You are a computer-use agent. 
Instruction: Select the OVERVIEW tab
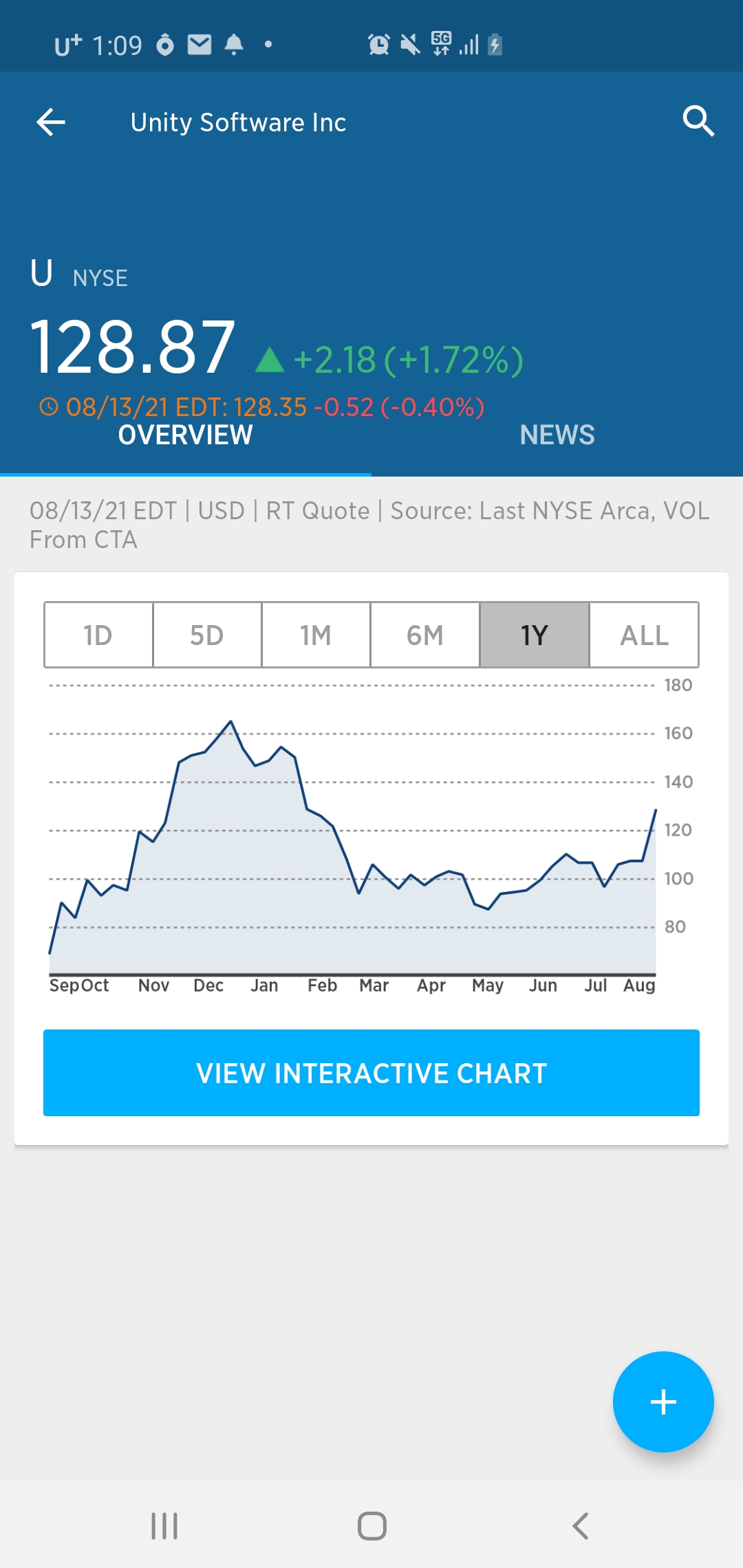click(x=186, y=435)
